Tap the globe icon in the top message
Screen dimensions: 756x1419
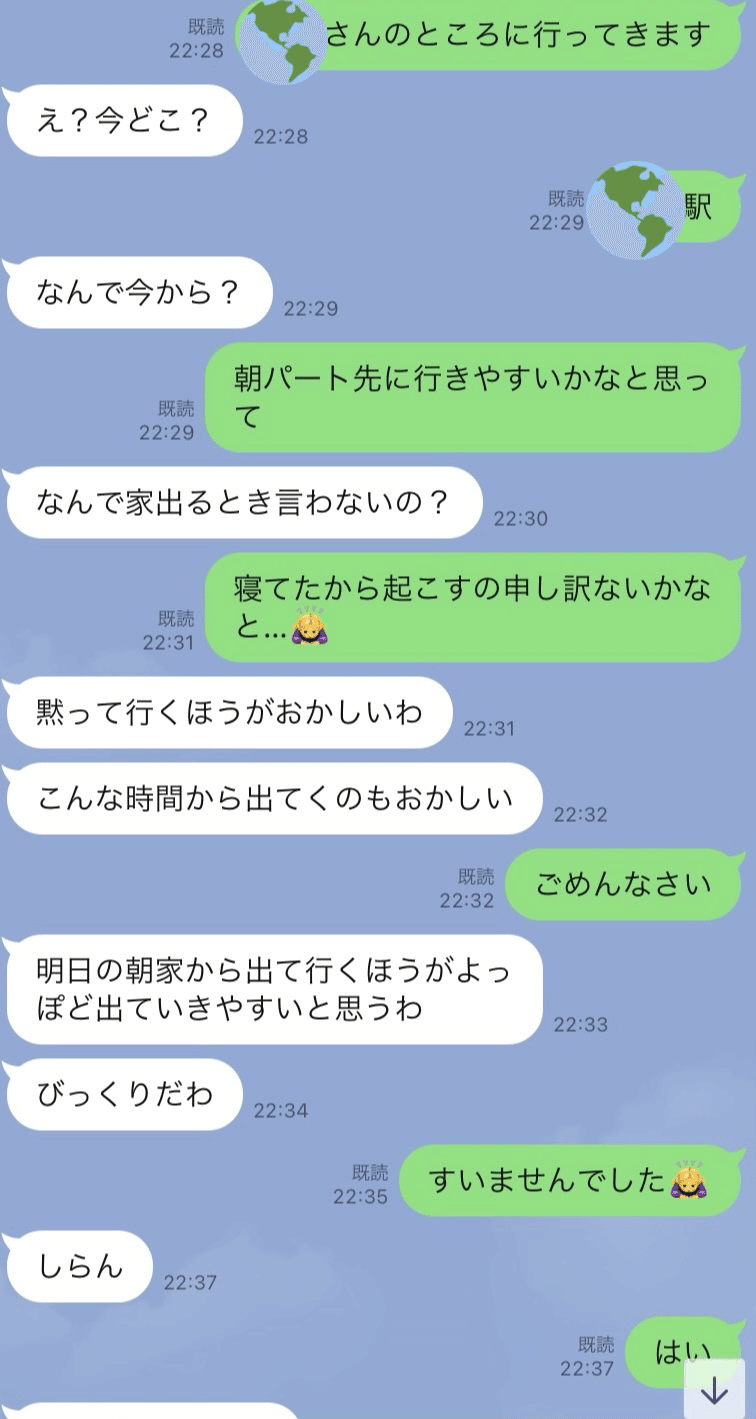click(x=283, y=39)
